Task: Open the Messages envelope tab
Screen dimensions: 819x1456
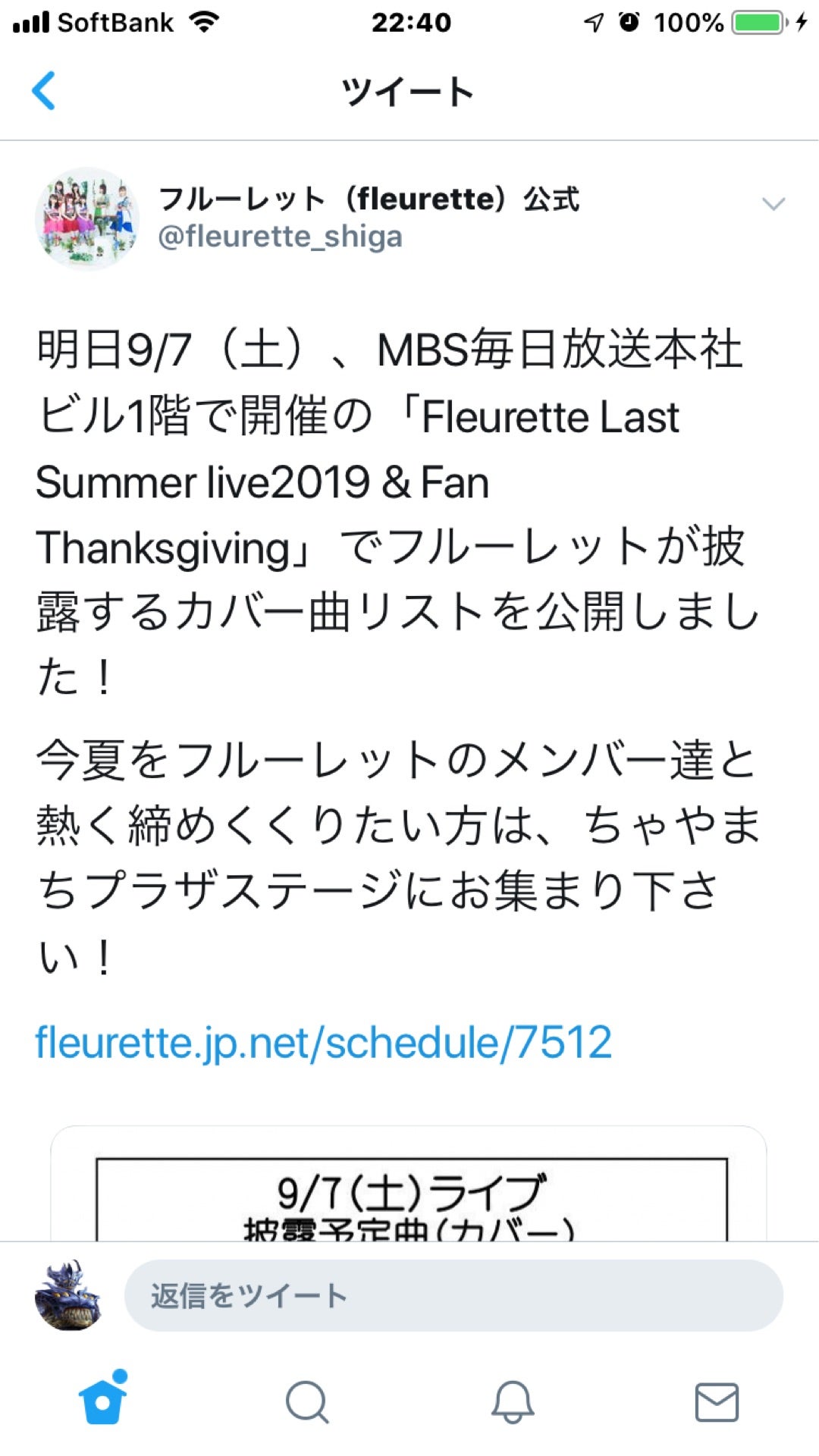Action: point(717,1401)
